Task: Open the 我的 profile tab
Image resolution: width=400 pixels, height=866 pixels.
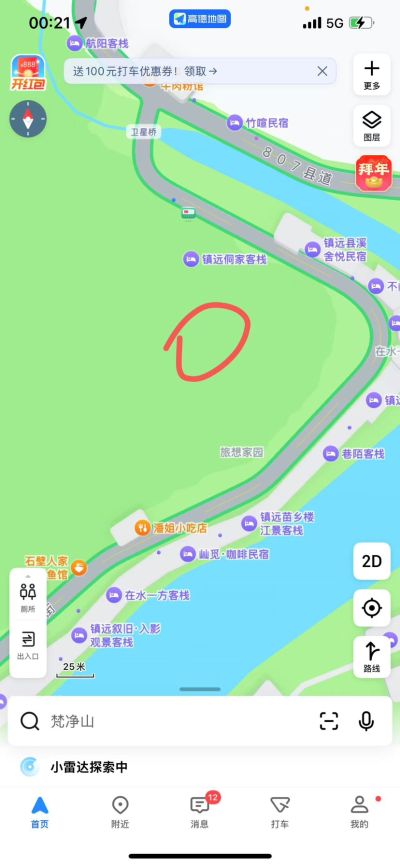Action: (360, 812)
